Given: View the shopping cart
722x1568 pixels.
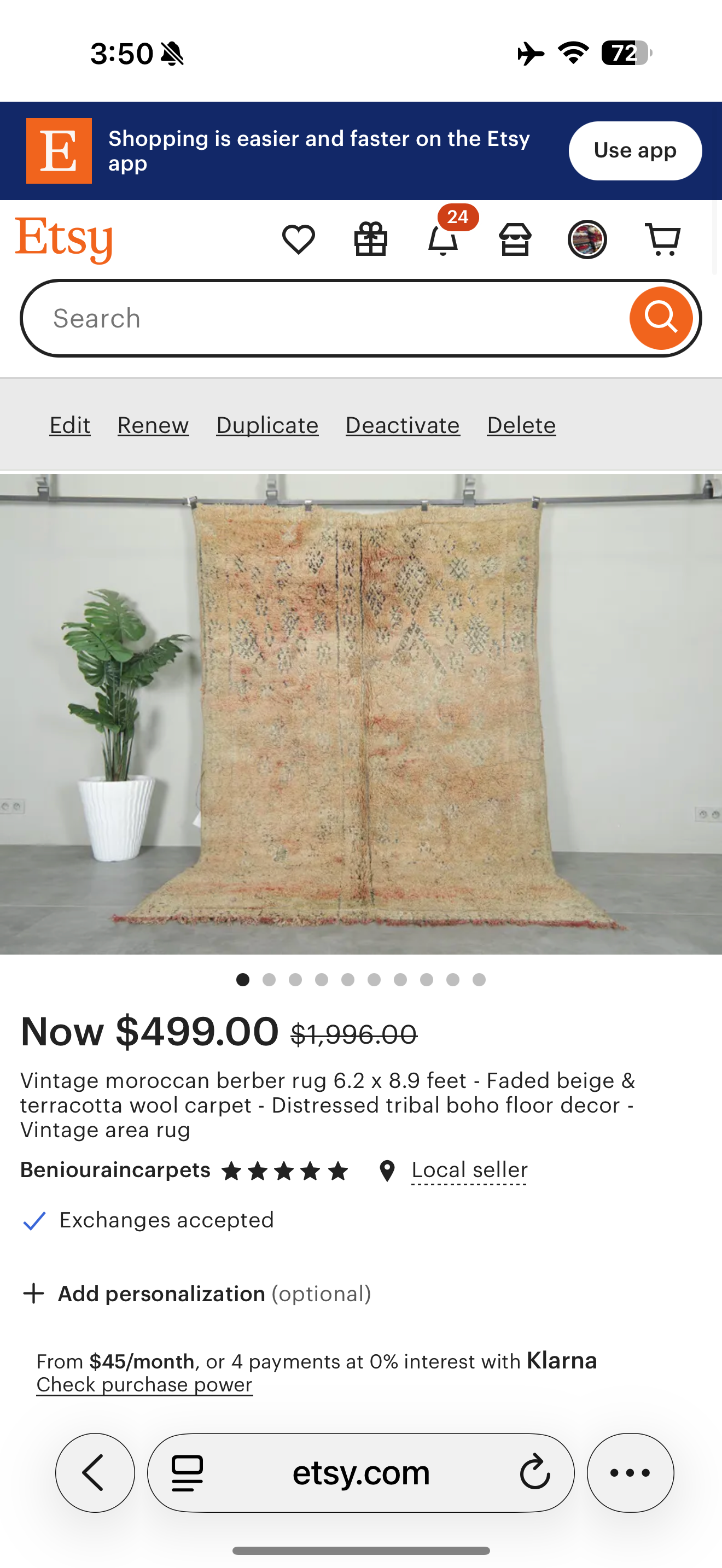Looking at the screenshot, I should pyautogui.click(x=662, y=239).
